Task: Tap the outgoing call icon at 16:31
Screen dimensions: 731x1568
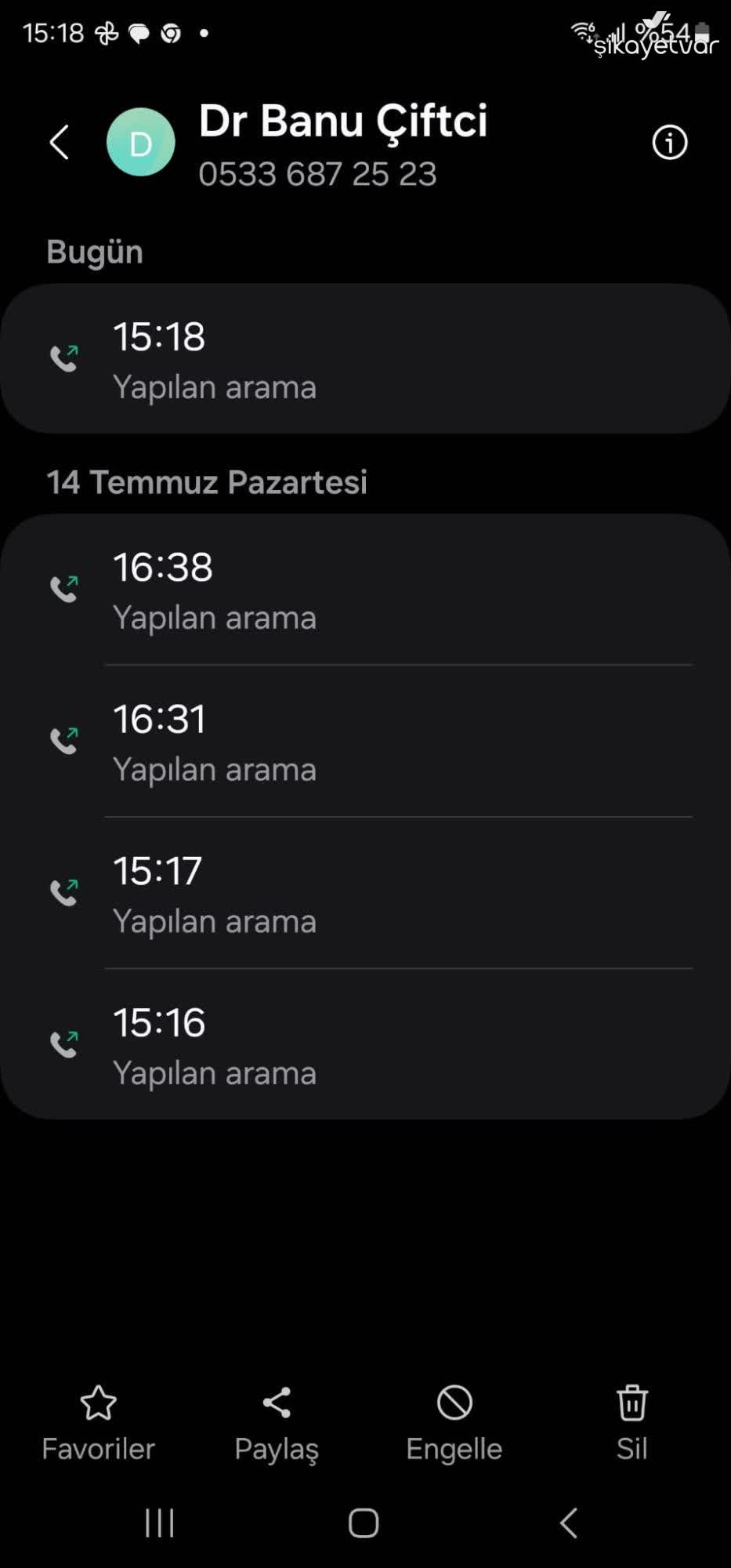Action: (66, 740)
